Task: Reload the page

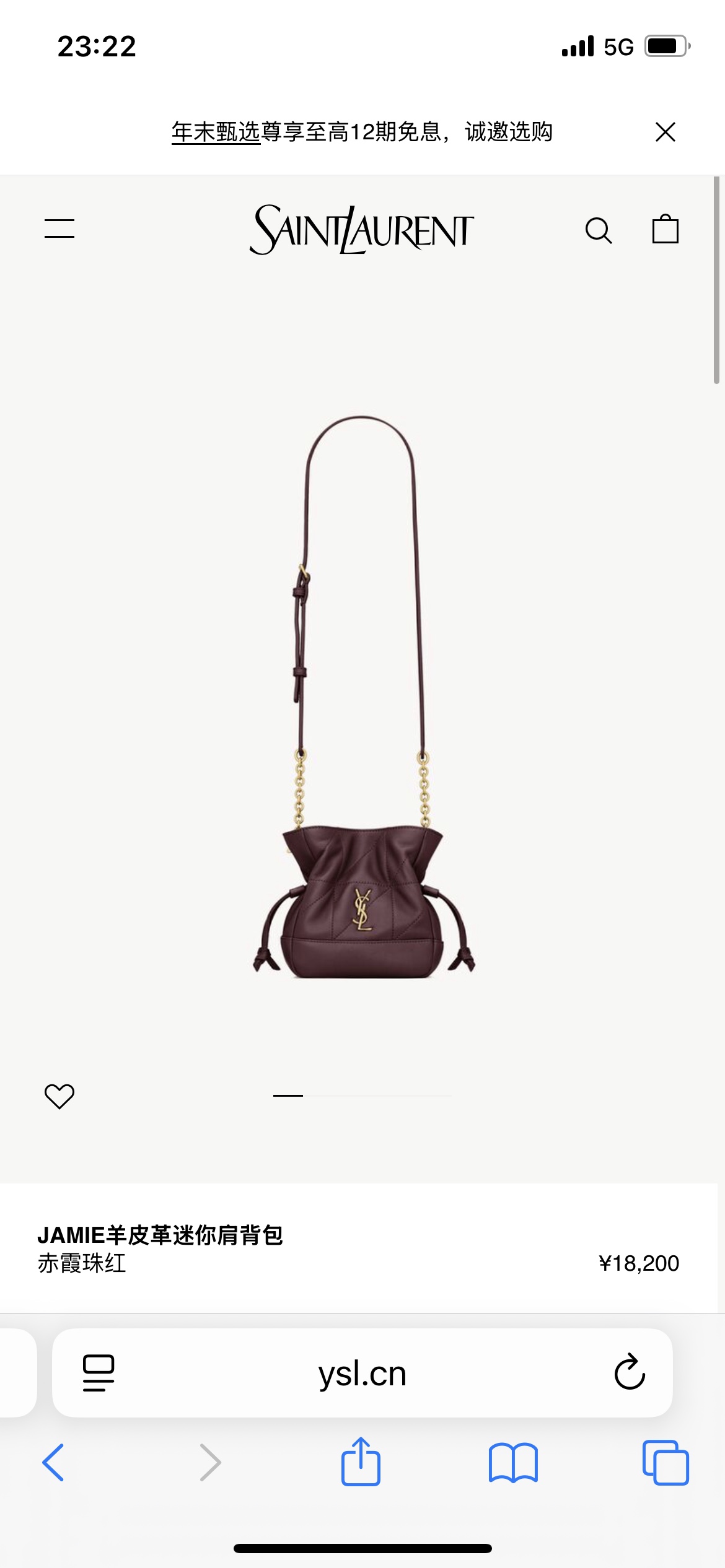Action: click(x=630, y=1372)
